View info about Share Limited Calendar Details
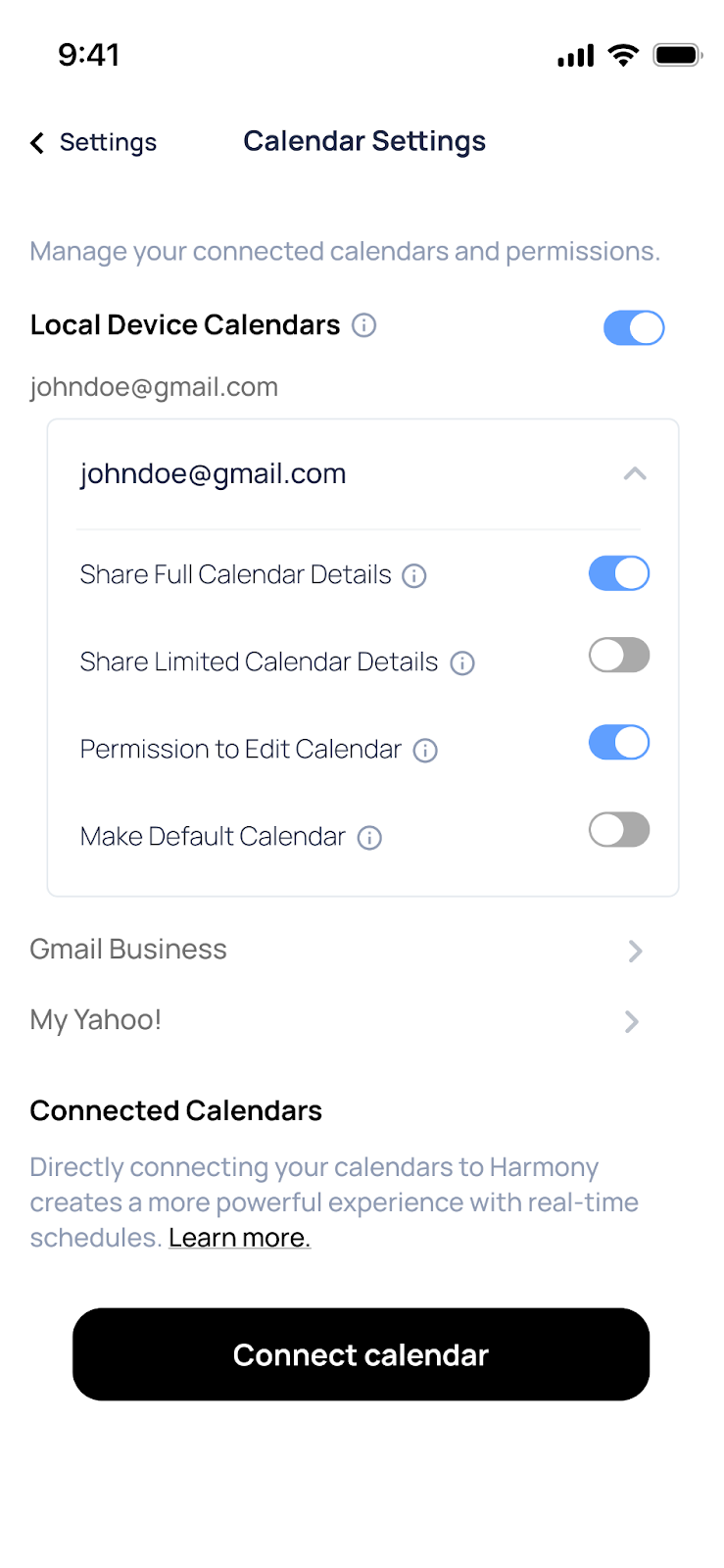Image resolution: width=724 pixels, height=1568 pixels. click(462, 663)
